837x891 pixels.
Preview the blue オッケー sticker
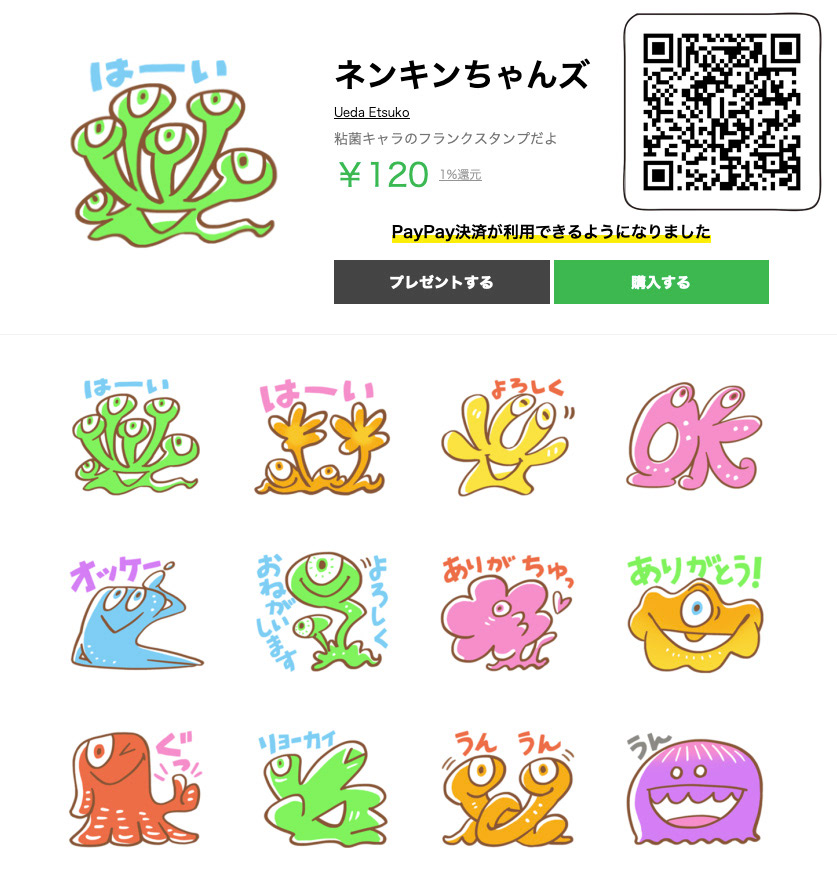(x=136, y=613)
